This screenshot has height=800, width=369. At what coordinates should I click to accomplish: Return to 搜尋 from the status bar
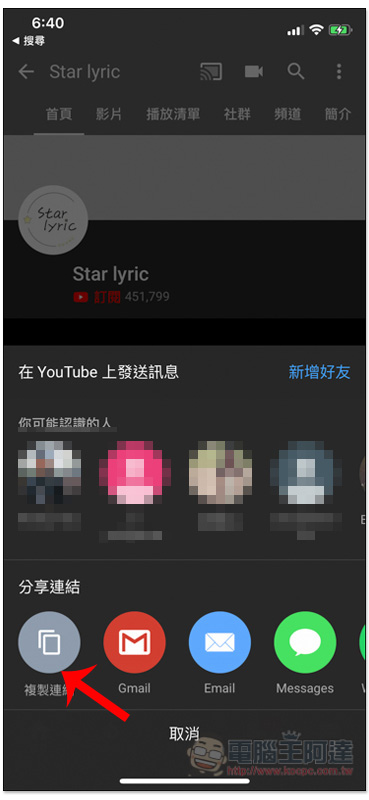point(29,41)
